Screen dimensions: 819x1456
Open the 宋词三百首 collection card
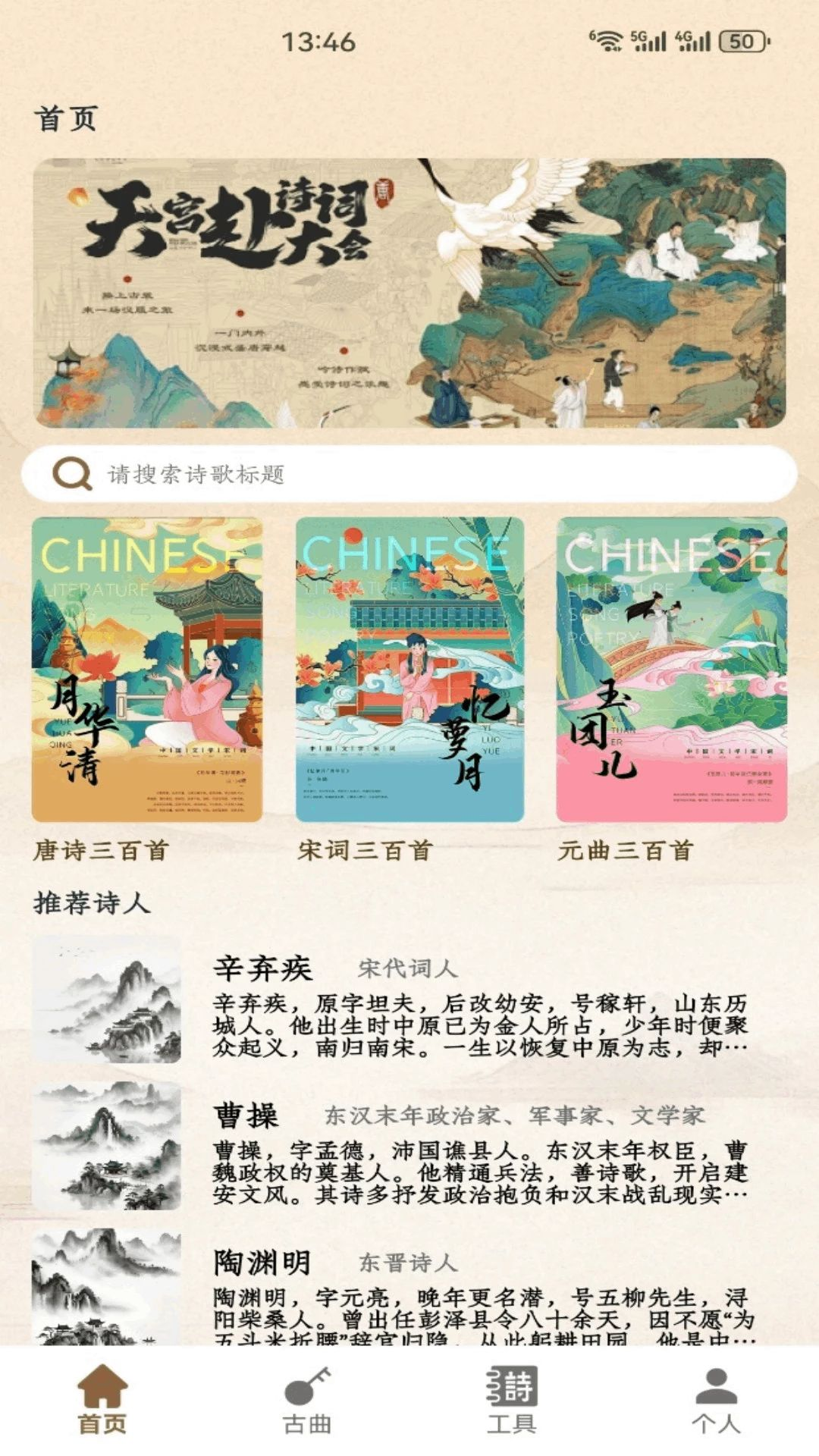pyautogui.click(x=409, y=690)
